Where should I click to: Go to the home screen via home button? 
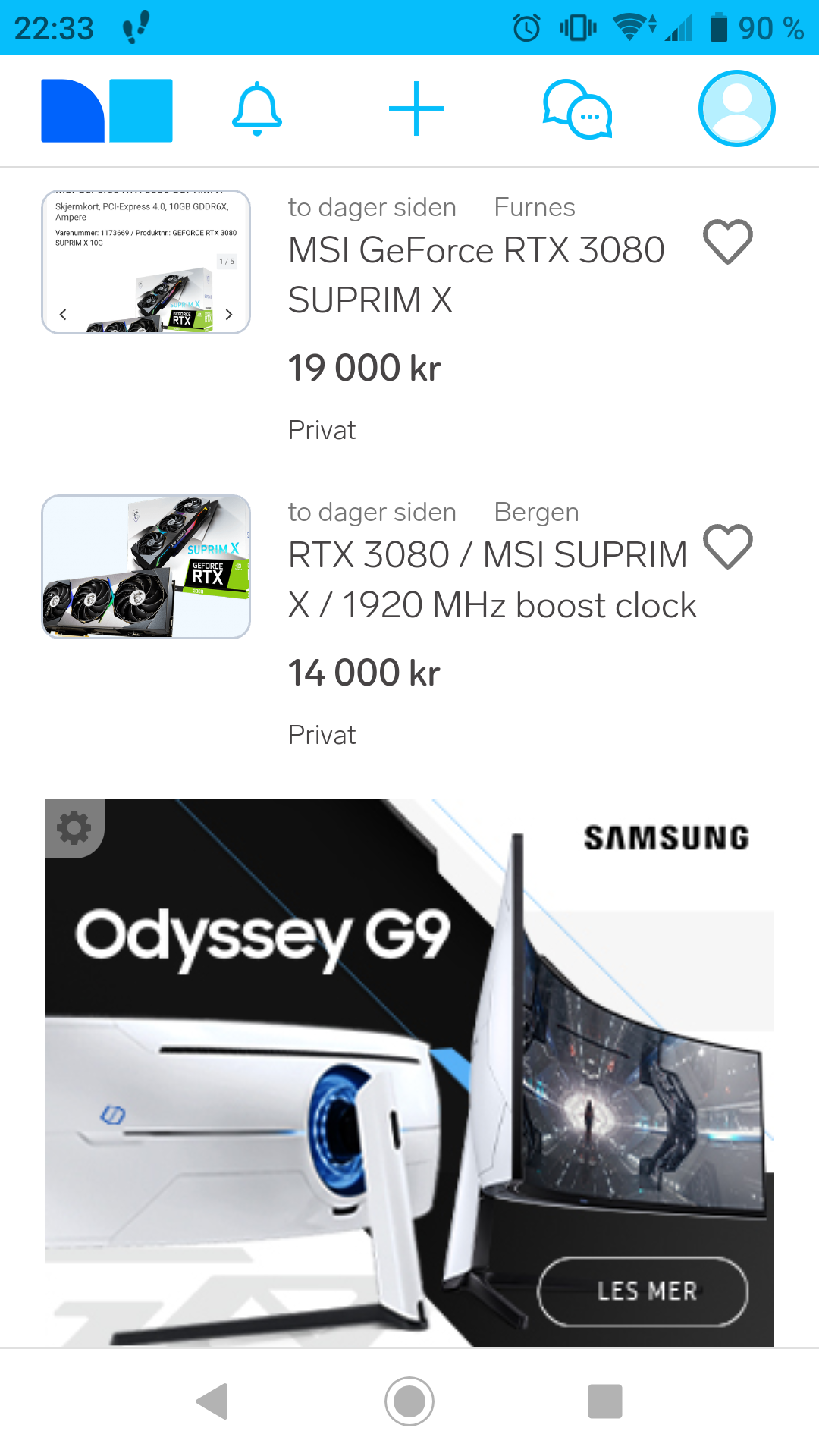click(x=409, y=1401)
